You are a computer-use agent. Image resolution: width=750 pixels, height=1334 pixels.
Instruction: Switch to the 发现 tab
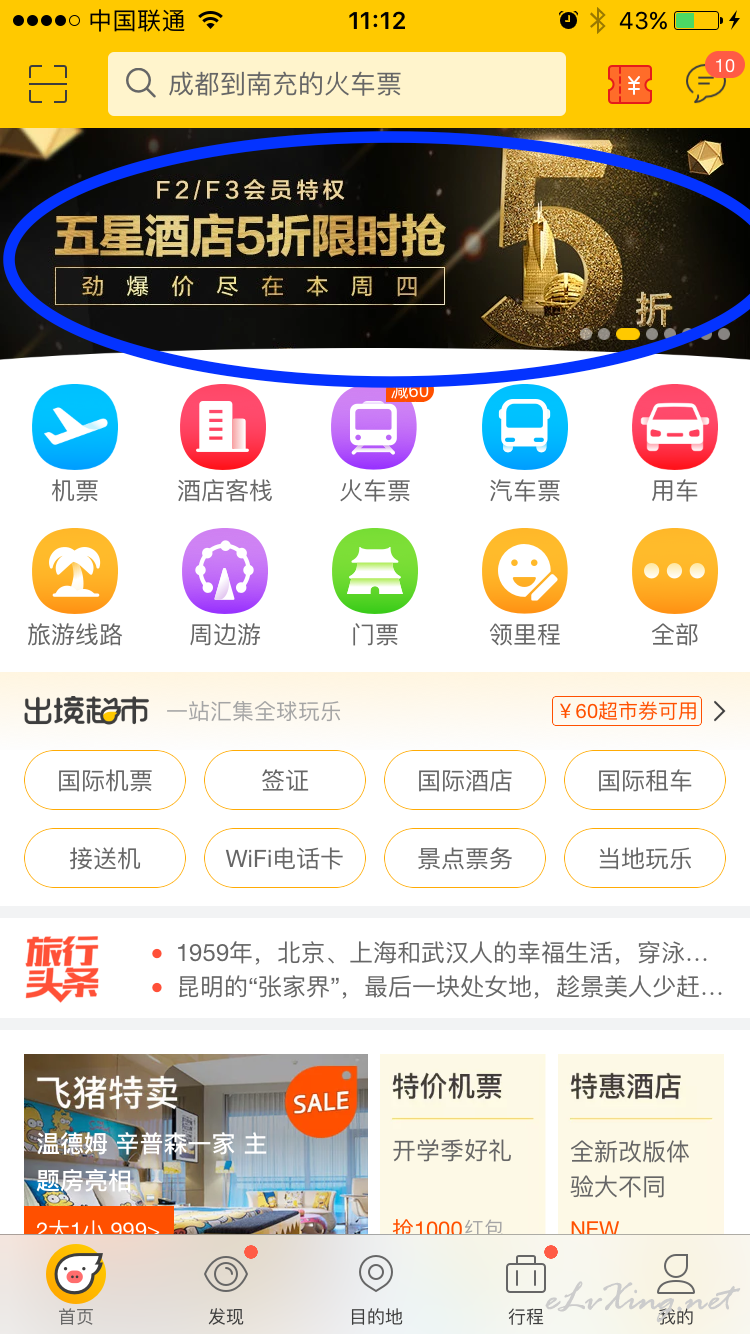click(226, 1288)
